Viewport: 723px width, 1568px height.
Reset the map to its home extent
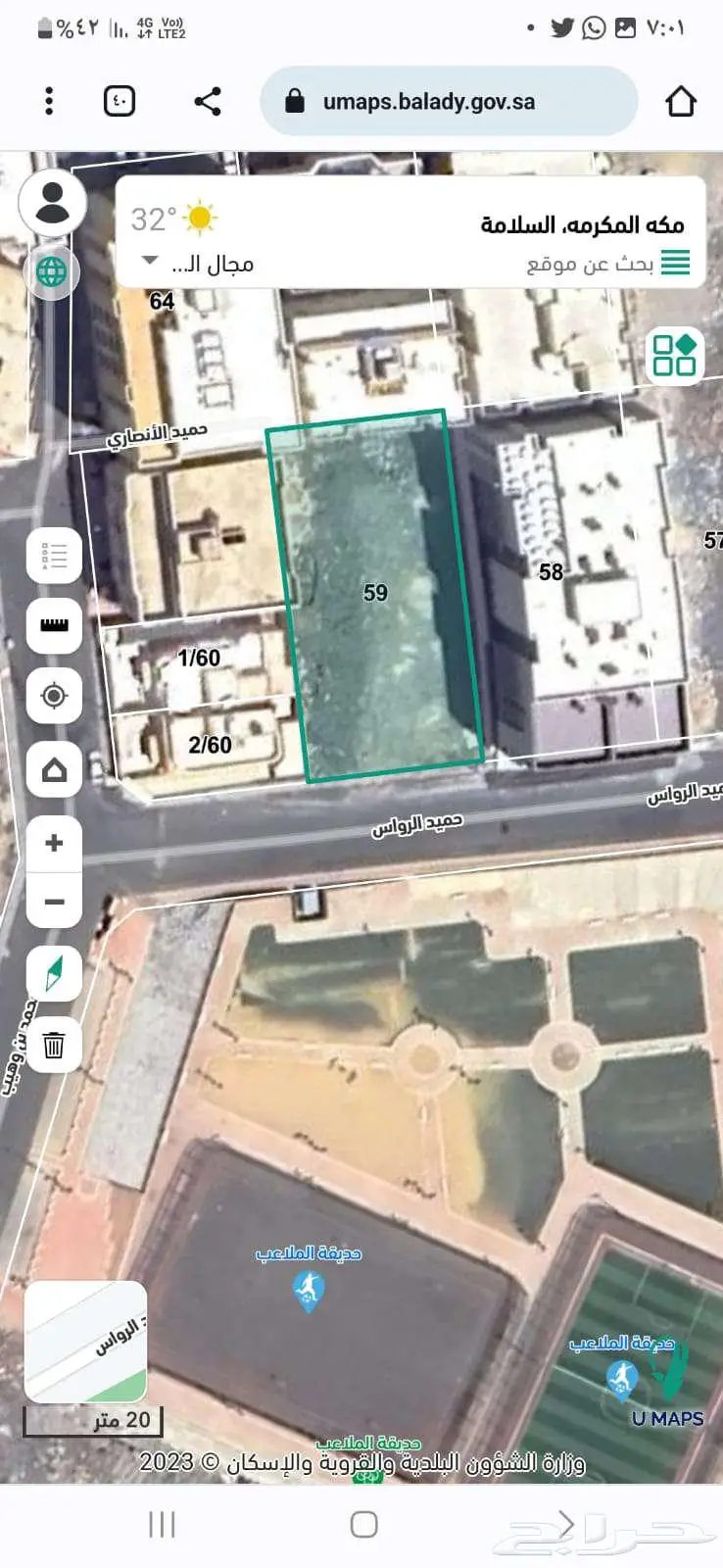54,770
